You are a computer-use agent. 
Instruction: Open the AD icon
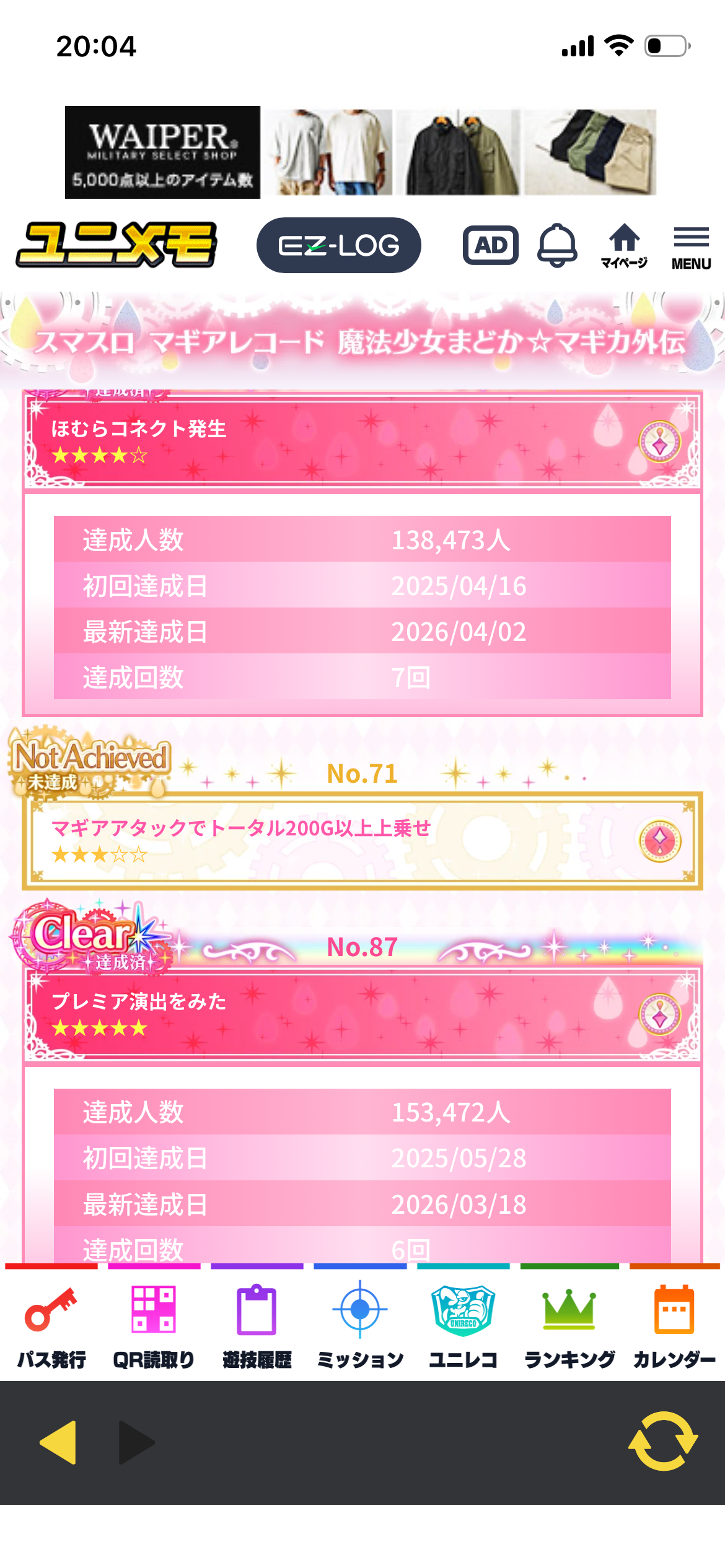pos(490,246)
